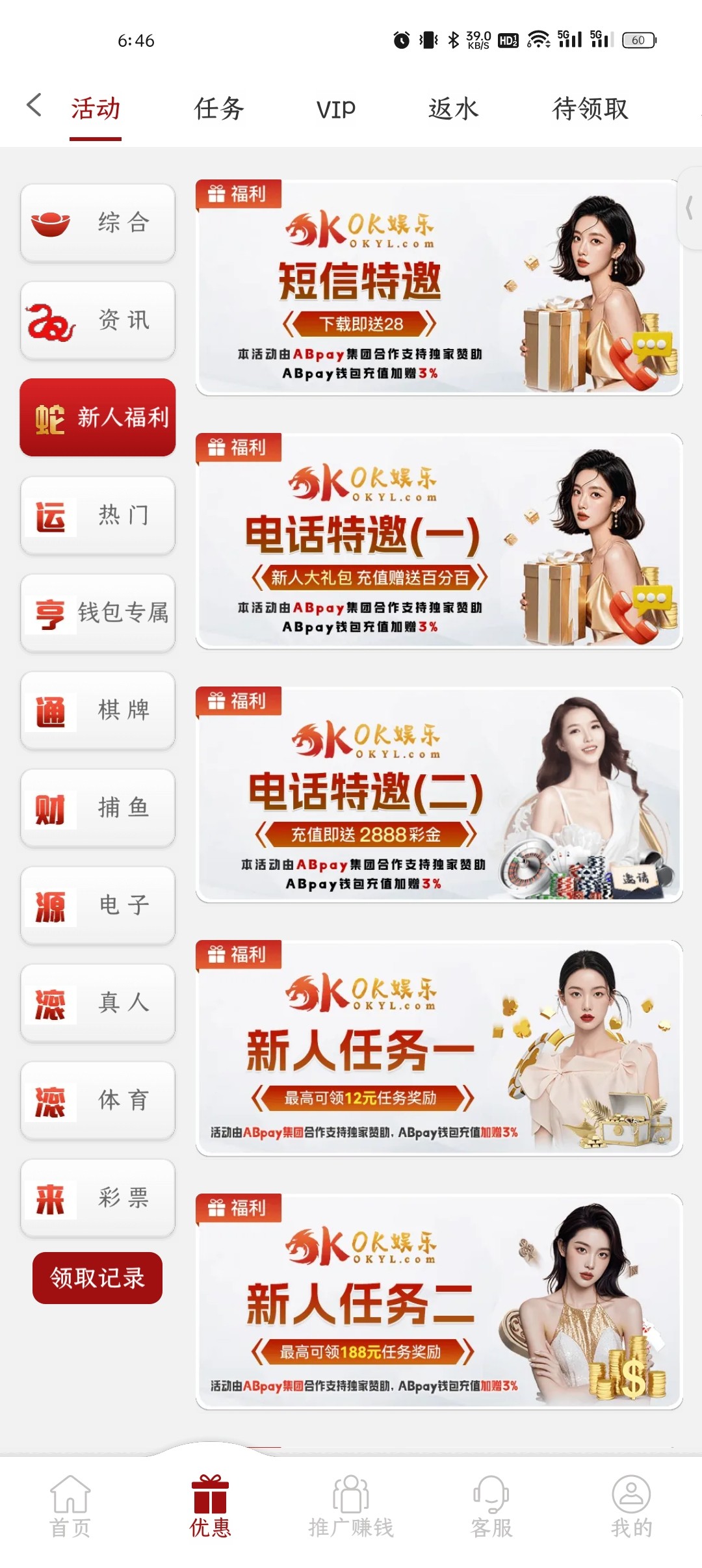Select the 热门 category

[97, 516]
